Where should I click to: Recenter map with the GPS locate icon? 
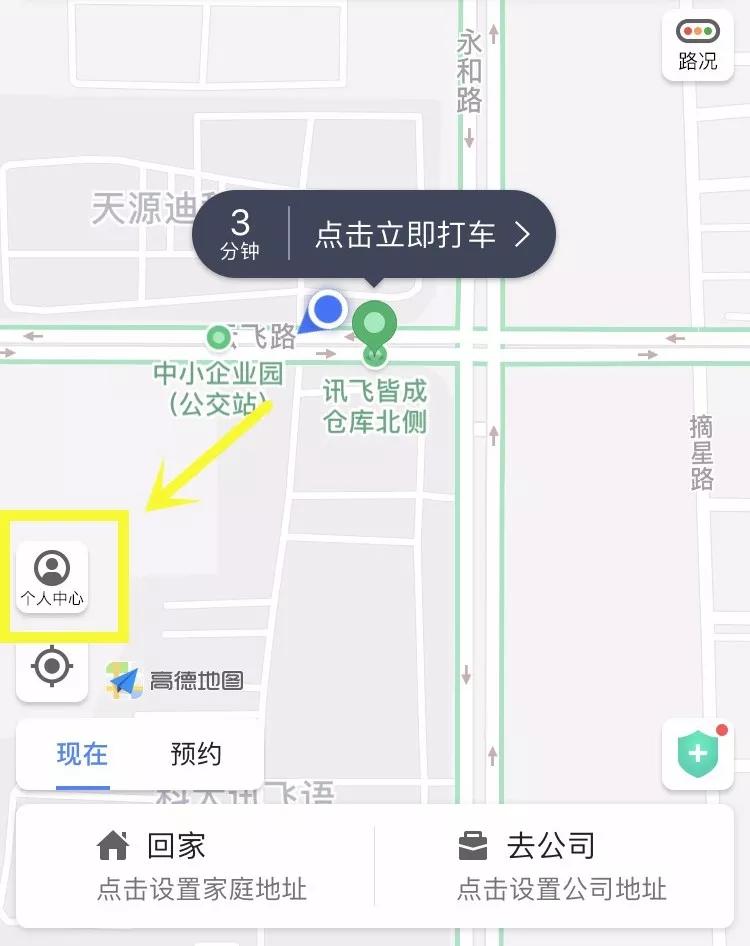click(x=51, y=668)
